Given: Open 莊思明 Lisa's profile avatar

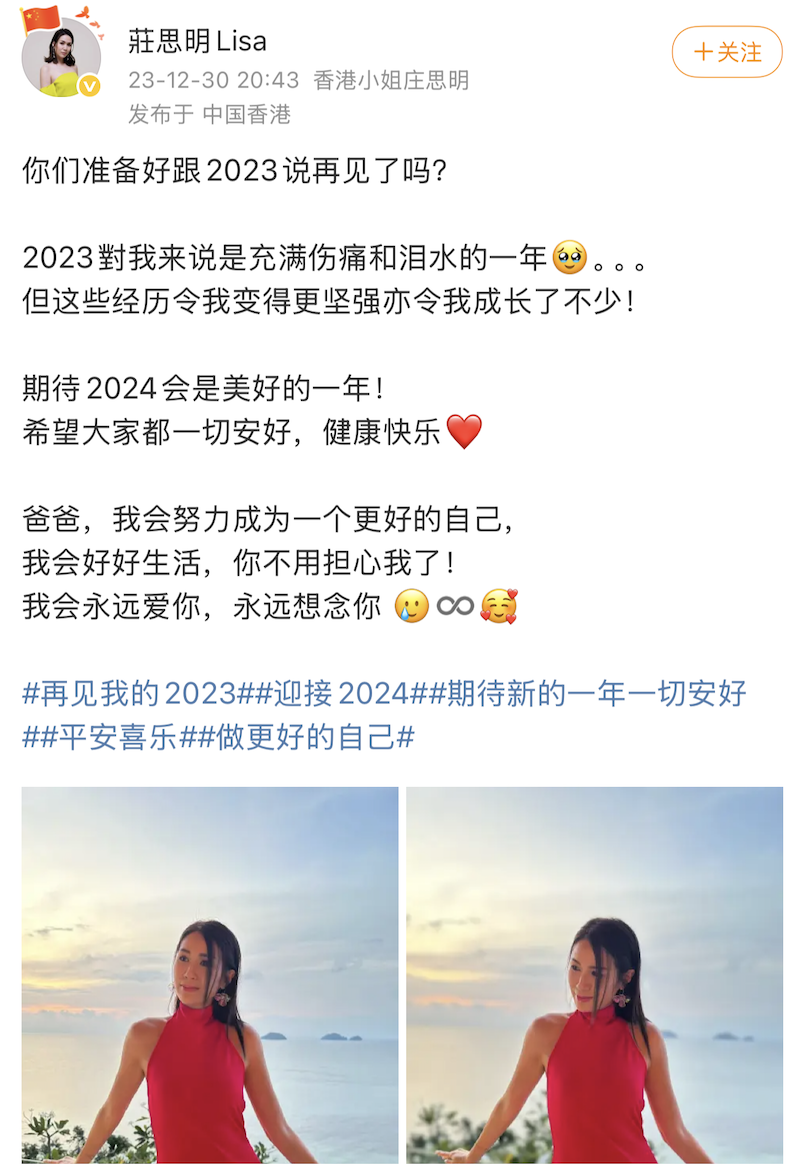Looking at the screenshot, I should tap(61, 57).
